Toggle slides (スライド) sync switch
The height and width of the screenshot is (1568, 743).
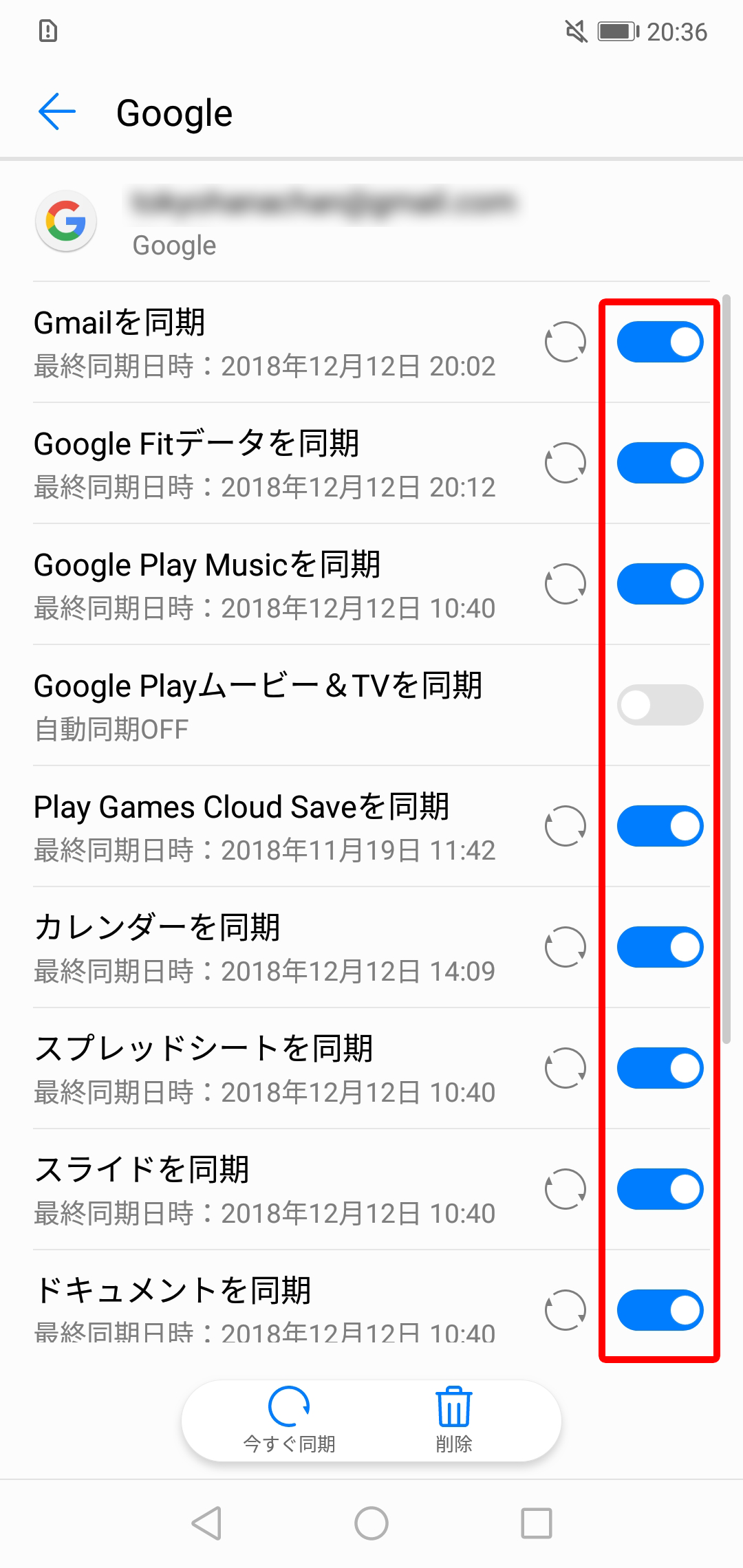pyautogui.click(x=660, y=1189)
